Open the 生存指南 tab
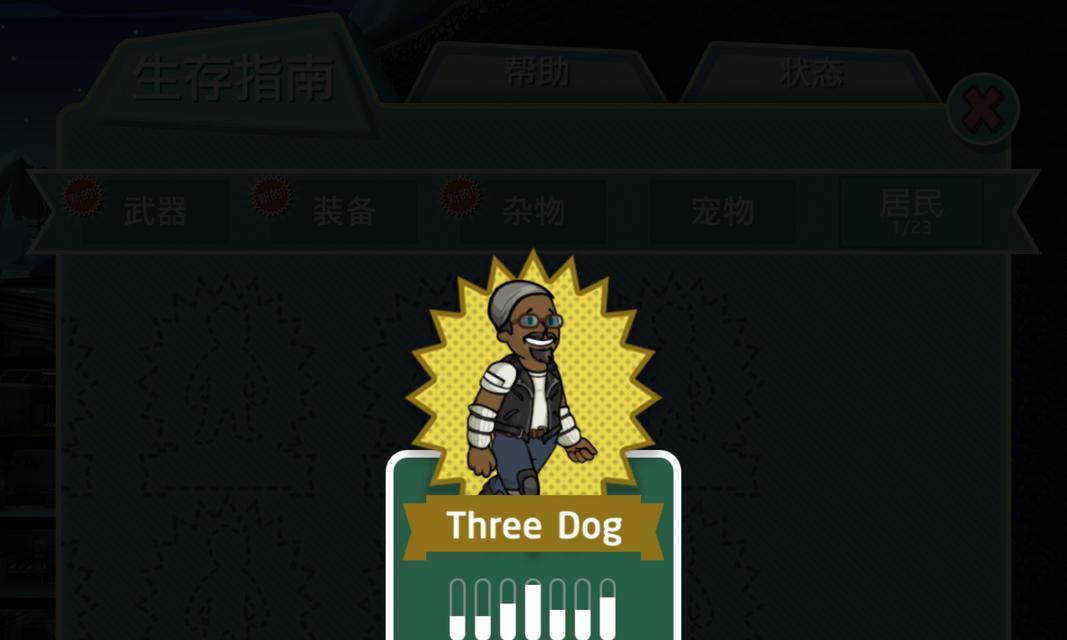 (x=233, y=78)
